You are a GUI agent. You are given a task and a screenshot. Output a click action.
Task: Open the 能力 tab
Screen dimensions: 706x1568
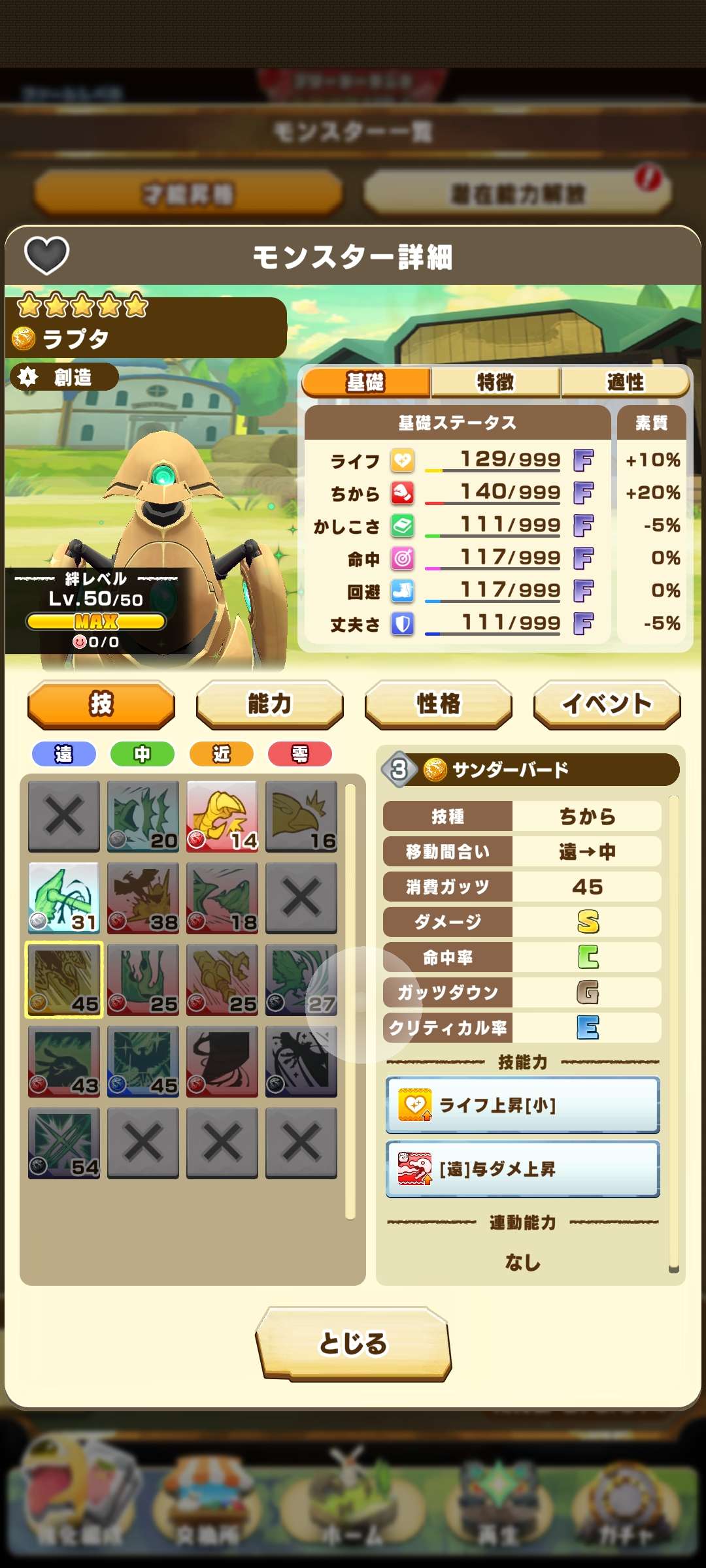(x=269, y=704)
